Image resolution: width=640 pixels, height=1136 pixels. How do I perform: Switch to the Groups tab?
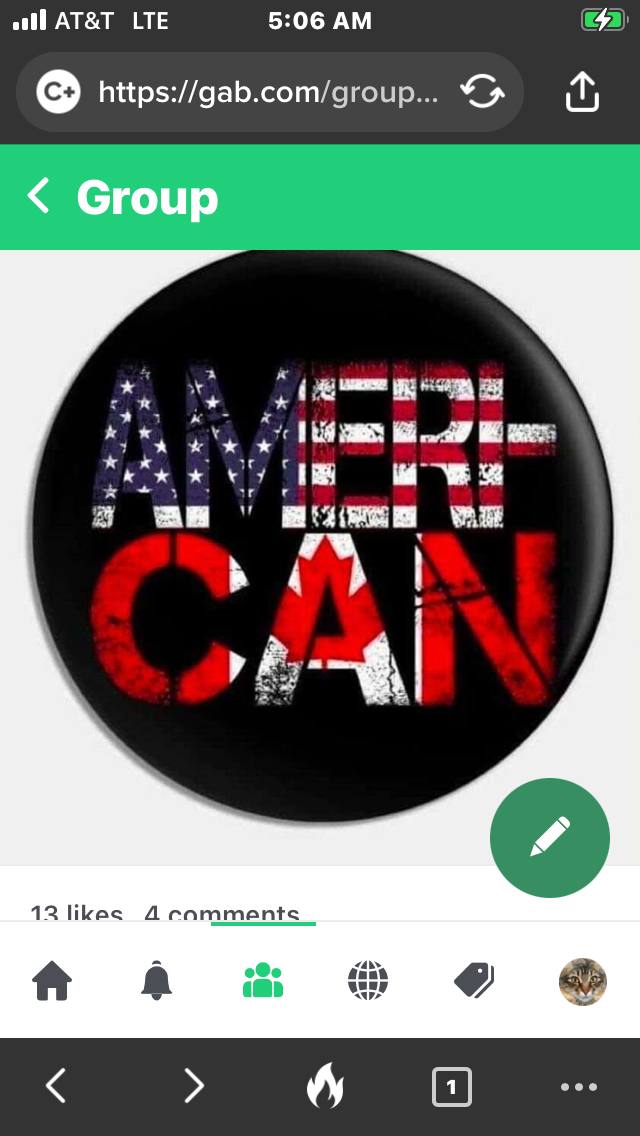262,980
